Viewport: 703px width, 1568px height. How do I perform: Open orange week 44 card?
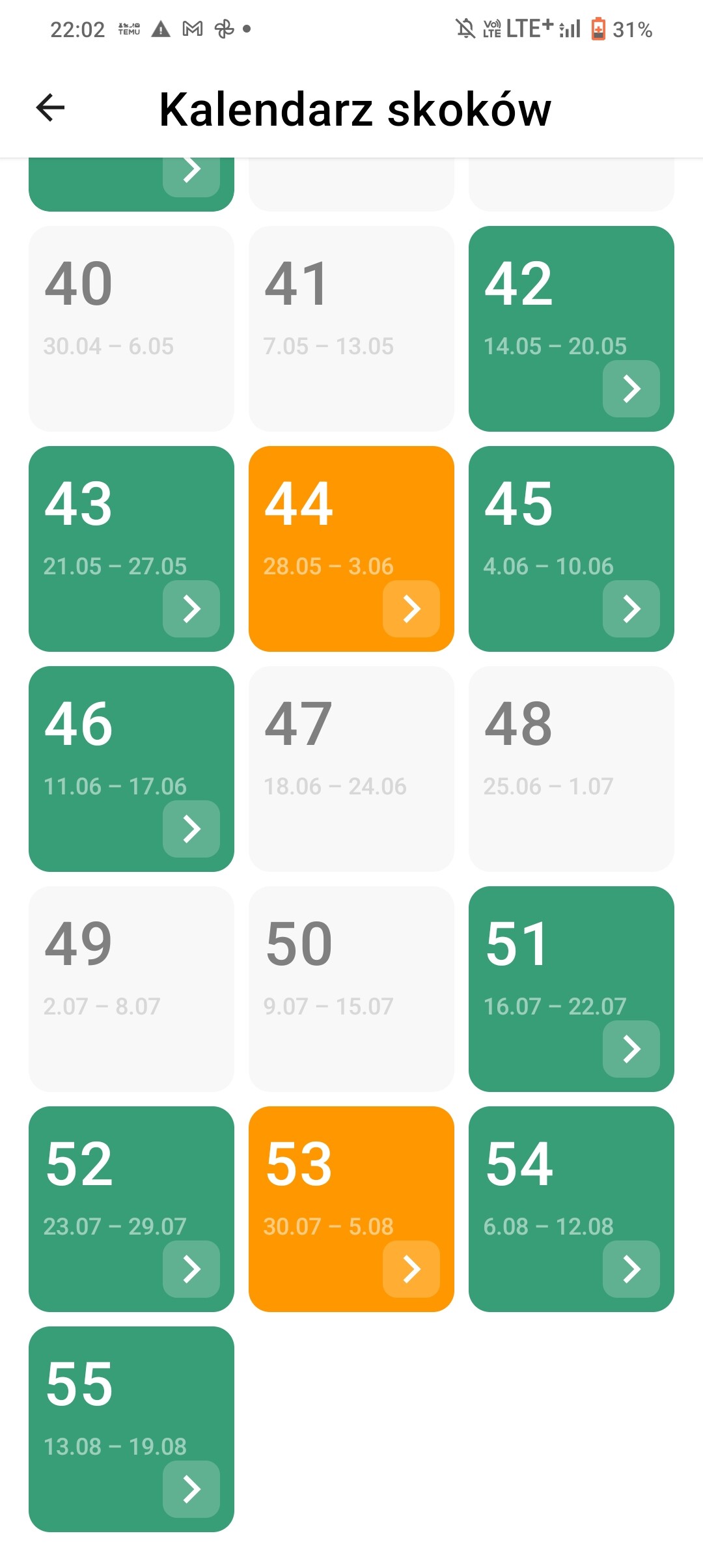click(351, 549)
